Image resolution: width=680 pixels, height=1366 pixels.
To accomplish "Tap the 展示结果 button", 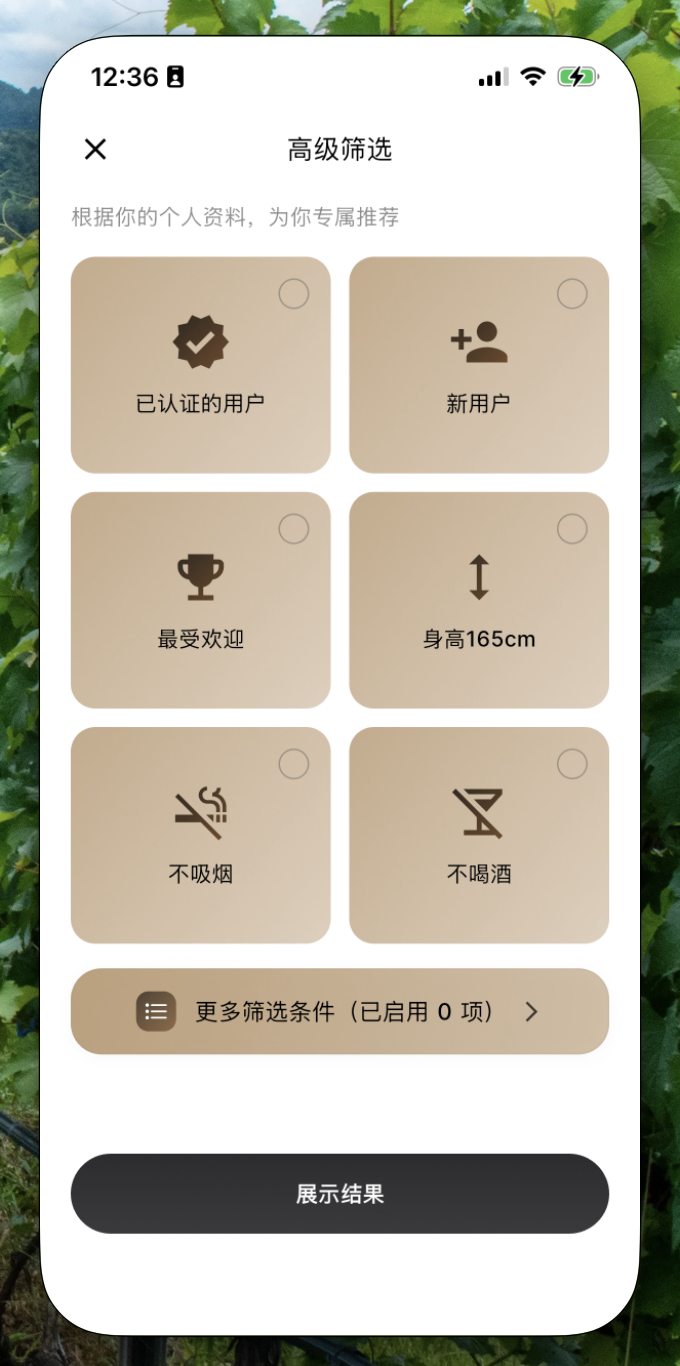I will click(339, 1193).
